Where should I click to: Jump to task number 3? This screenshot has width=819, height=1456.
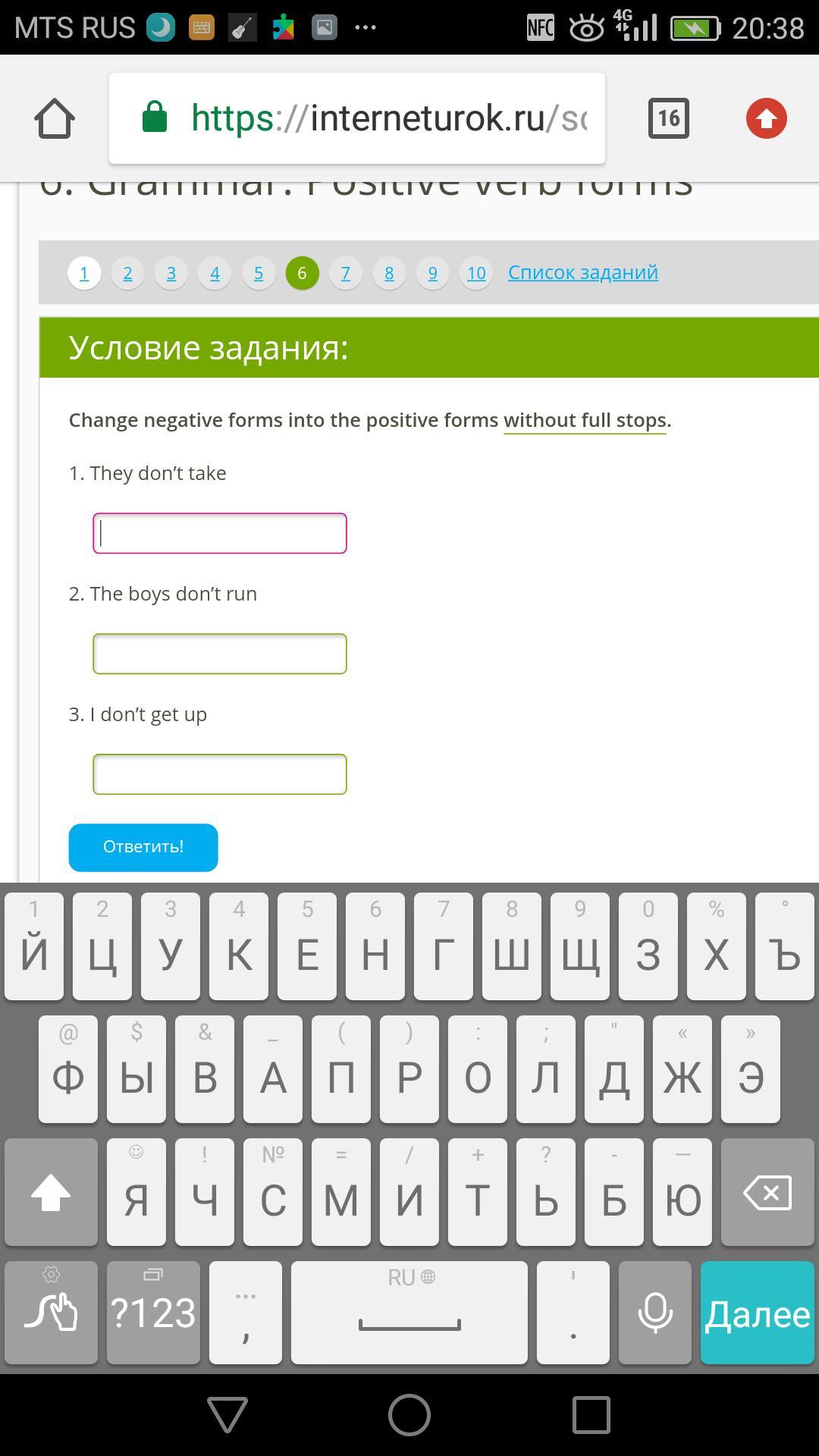point(171,273)
